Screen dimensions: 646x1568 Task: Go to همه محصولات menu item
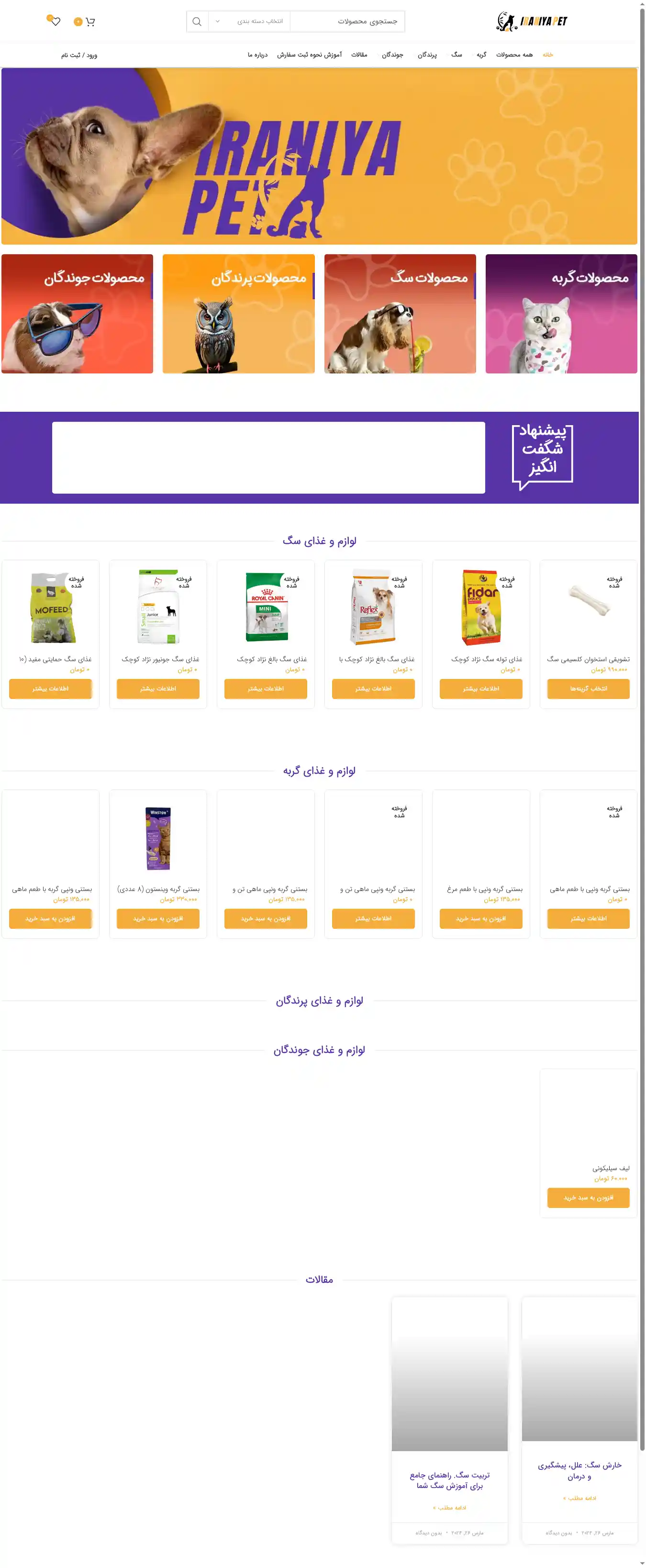coord(514,55)
